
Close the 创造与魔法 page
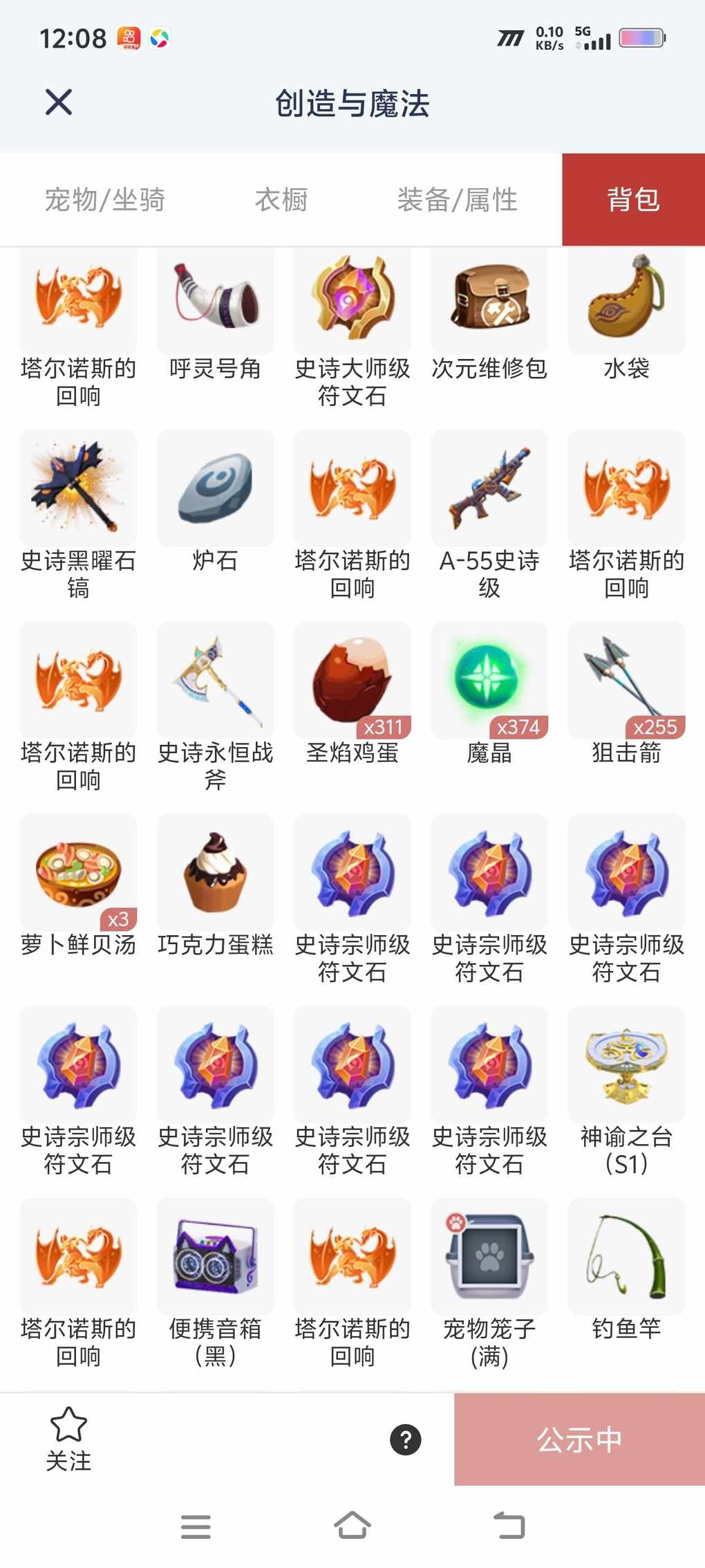coord(59,102)
